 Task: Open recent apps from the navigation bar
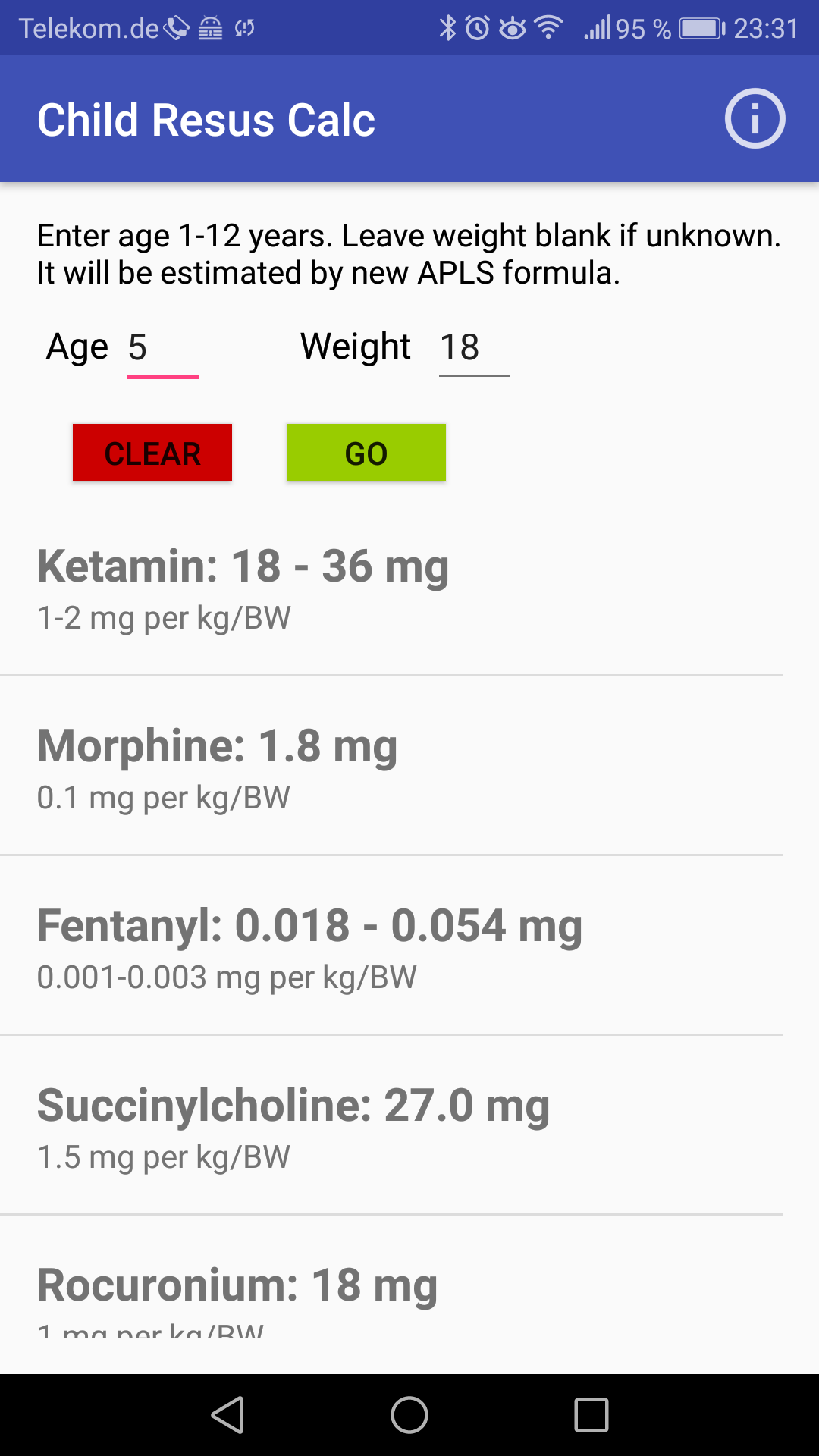click(x=591, y=1415)
